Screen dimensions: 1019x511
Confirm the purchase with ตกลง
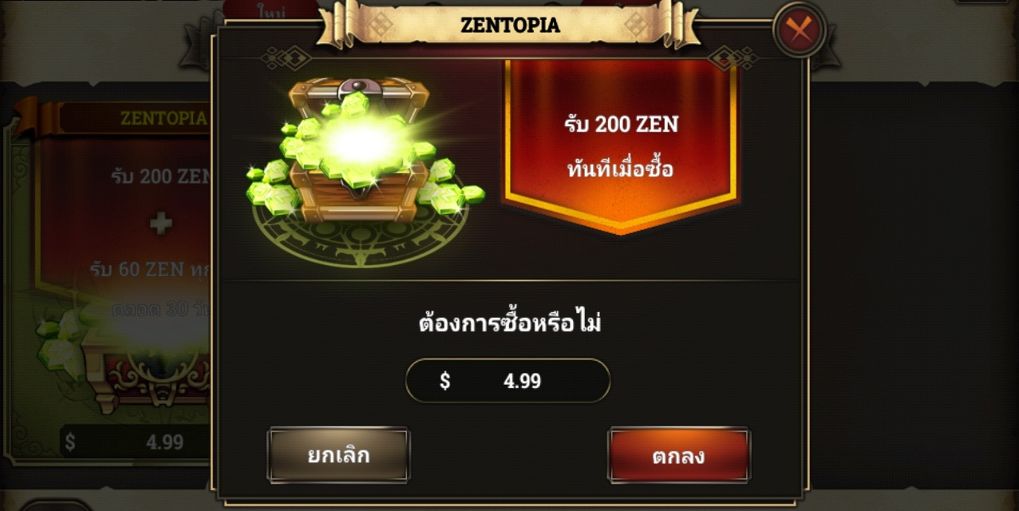(x=678, y=456)
